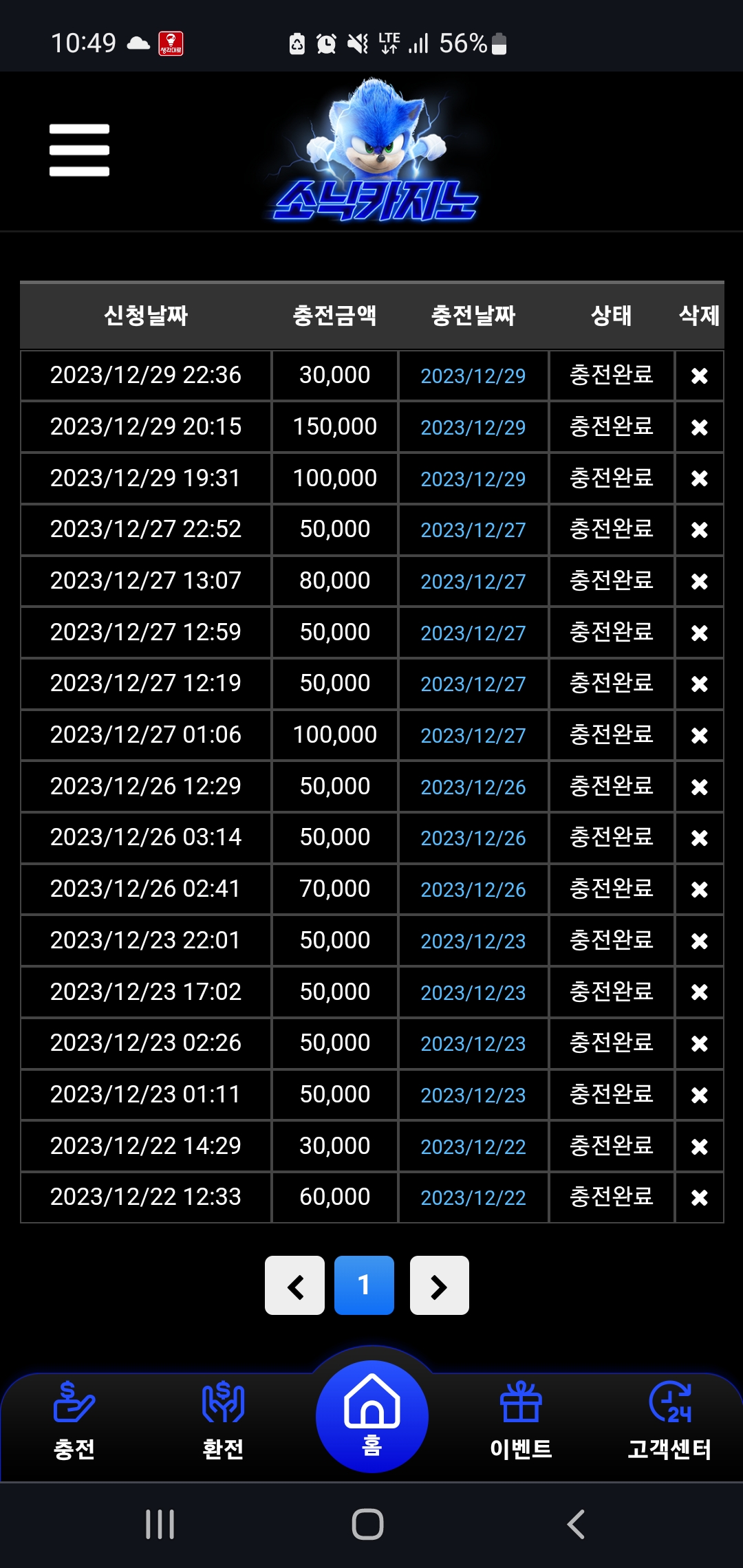Open the hamburger drawer menu
Viewport: 743px width, 1568px height.
[x=79, y=150]
